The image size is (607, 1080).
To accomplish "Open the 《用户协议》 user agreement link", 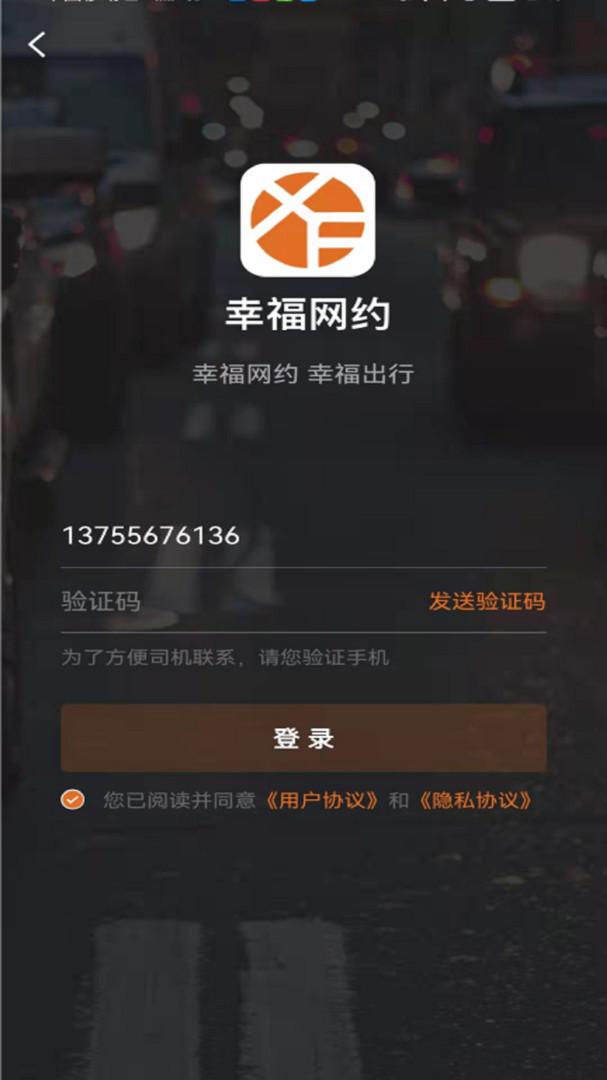I will pos(323,800).
